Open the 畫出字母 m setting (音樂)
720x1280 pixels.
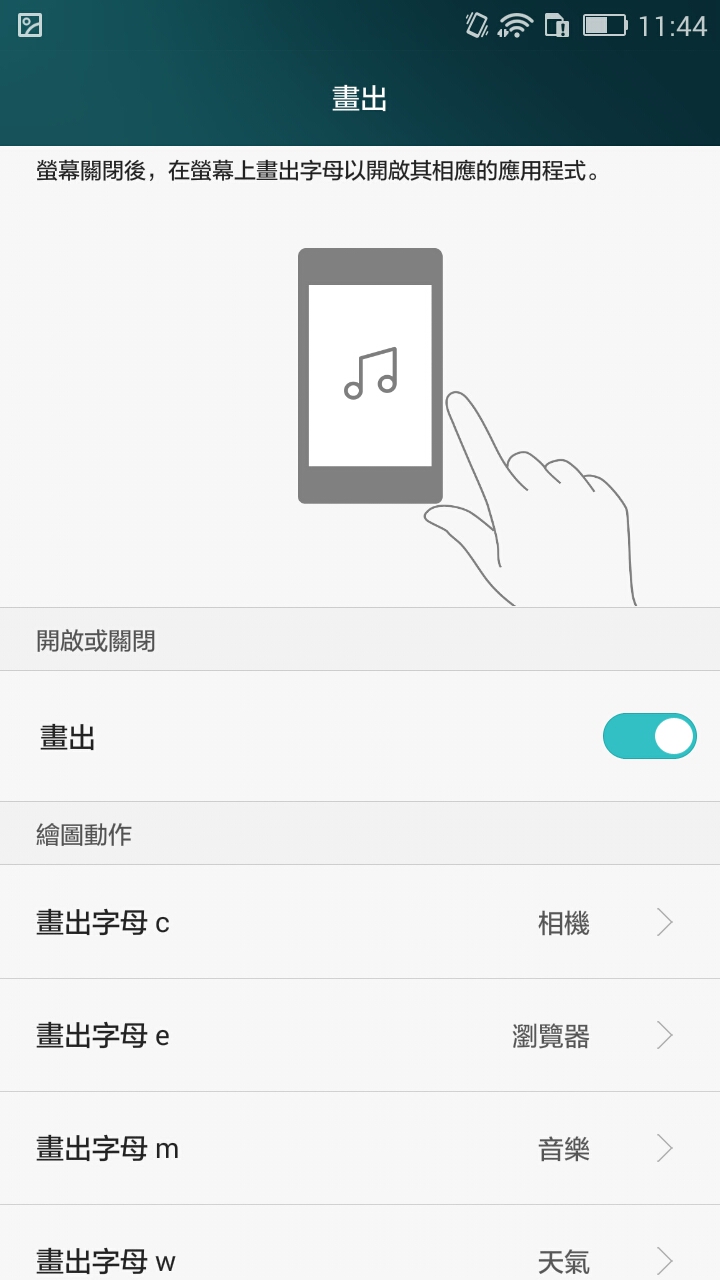click(360, 1149)
